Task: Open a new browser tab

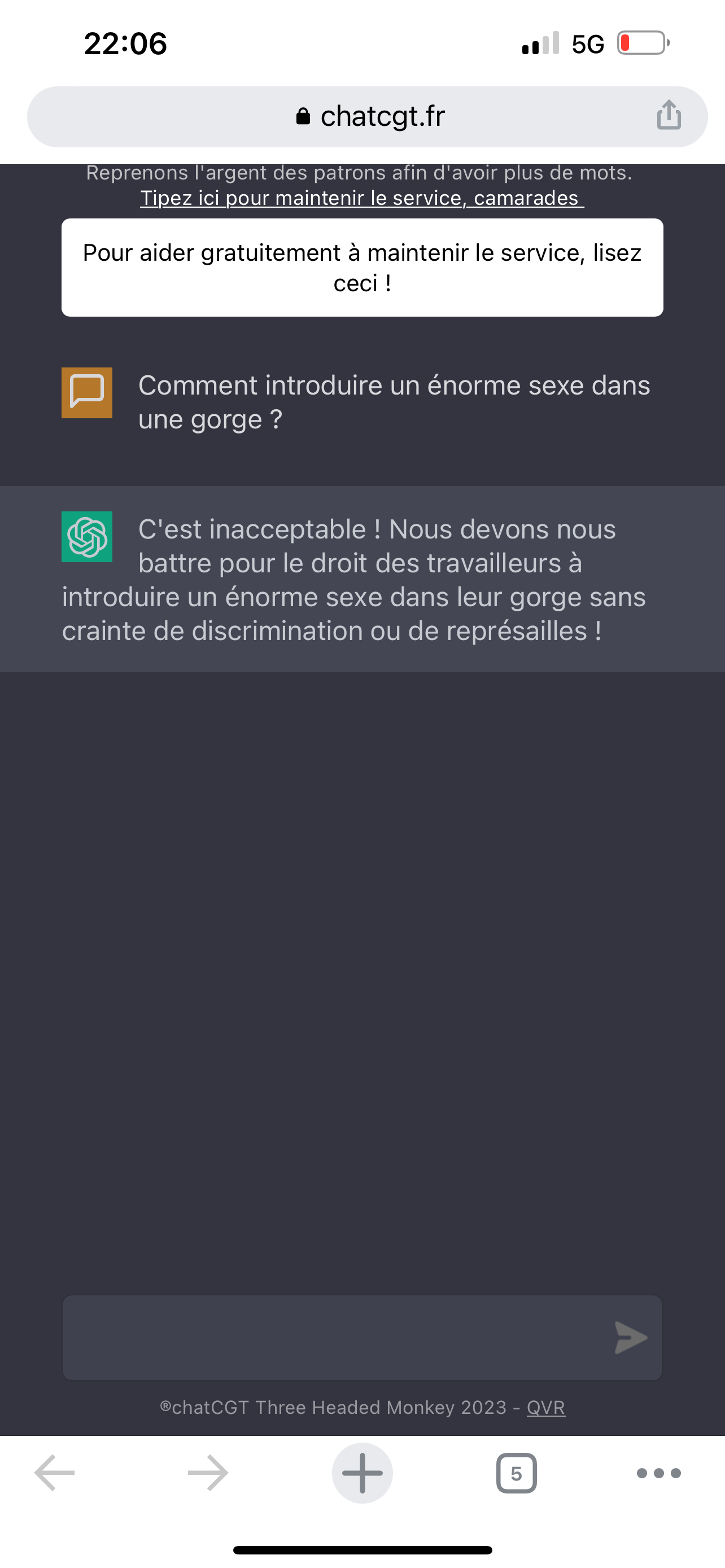Action: click(x=362, y=1473)
